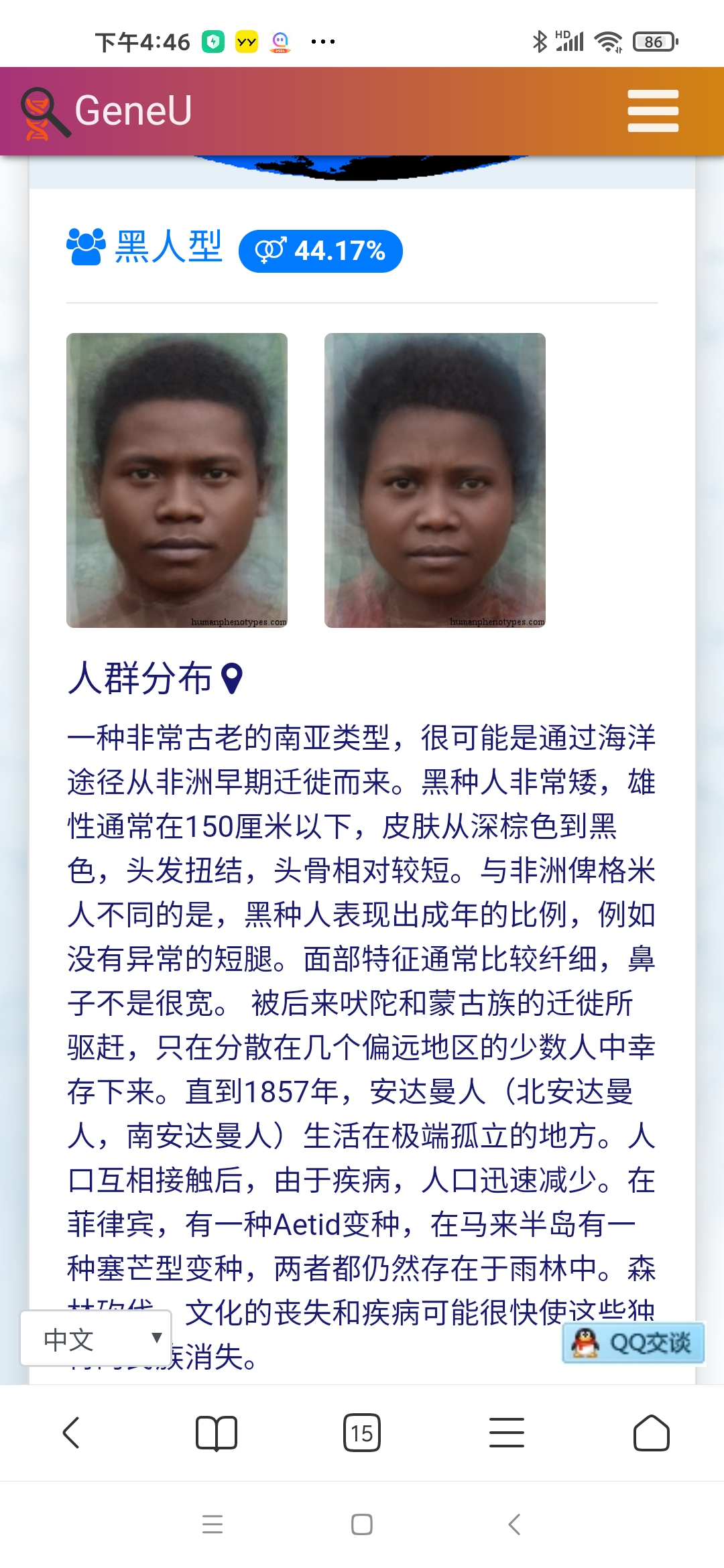Open the system recent apps menu
Viewport: 724px width, 1568px height.
click(213, 1524)
